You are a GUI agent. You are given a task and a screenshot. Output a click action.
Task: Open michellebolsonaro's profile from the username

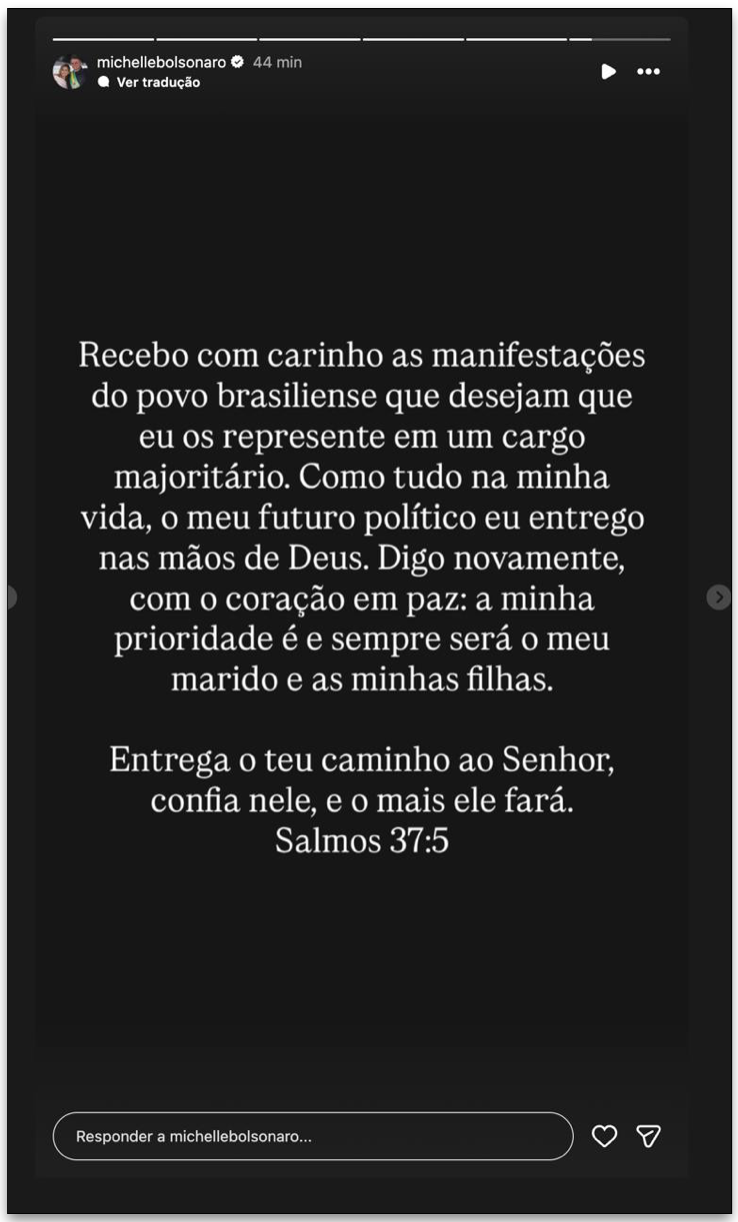[x=163, y=60]
